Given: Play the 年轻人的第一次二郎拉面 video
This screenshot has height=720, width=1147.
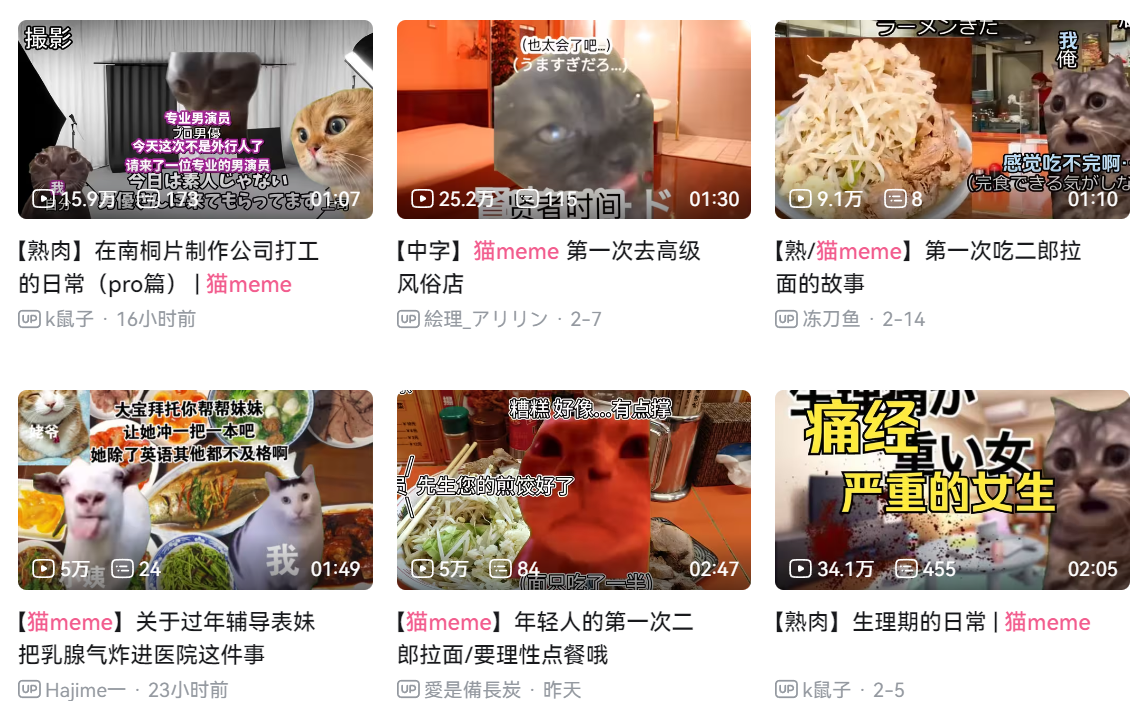Looking at the screenshot, I should pos(573,489).
